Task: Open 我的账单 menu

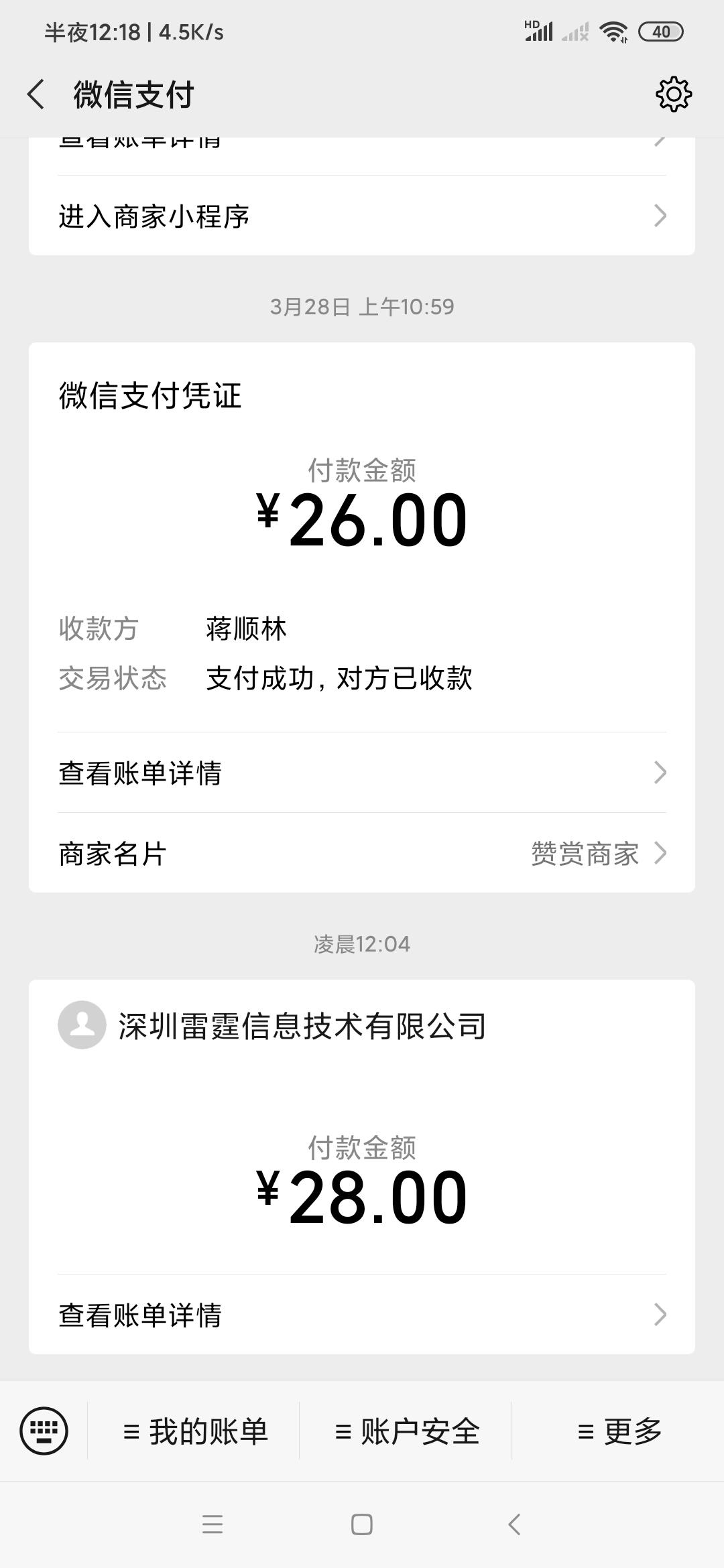Action: tap(195, 1432)
